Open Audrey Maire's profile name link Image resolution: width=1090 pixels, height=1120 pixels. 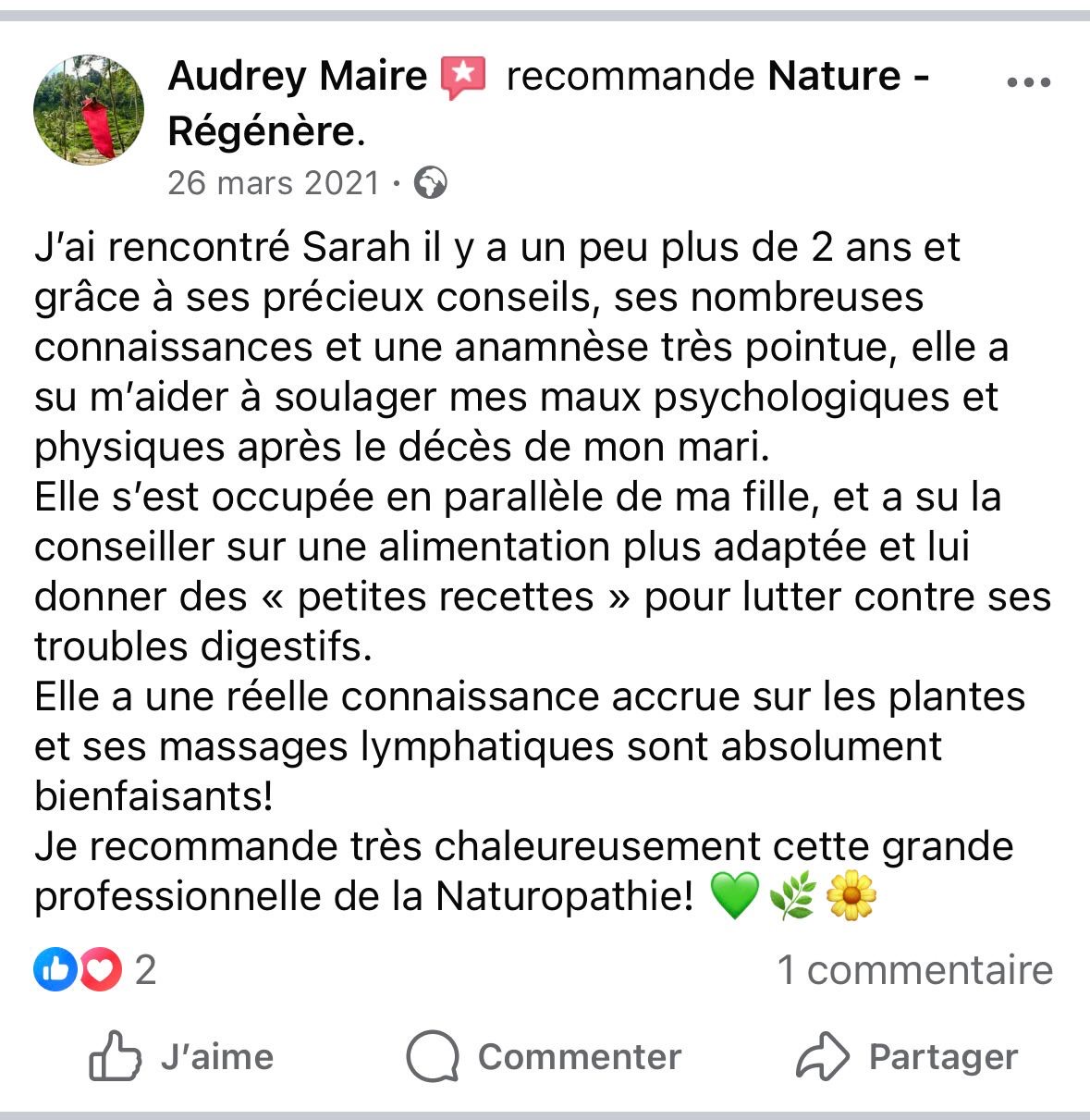297,76
